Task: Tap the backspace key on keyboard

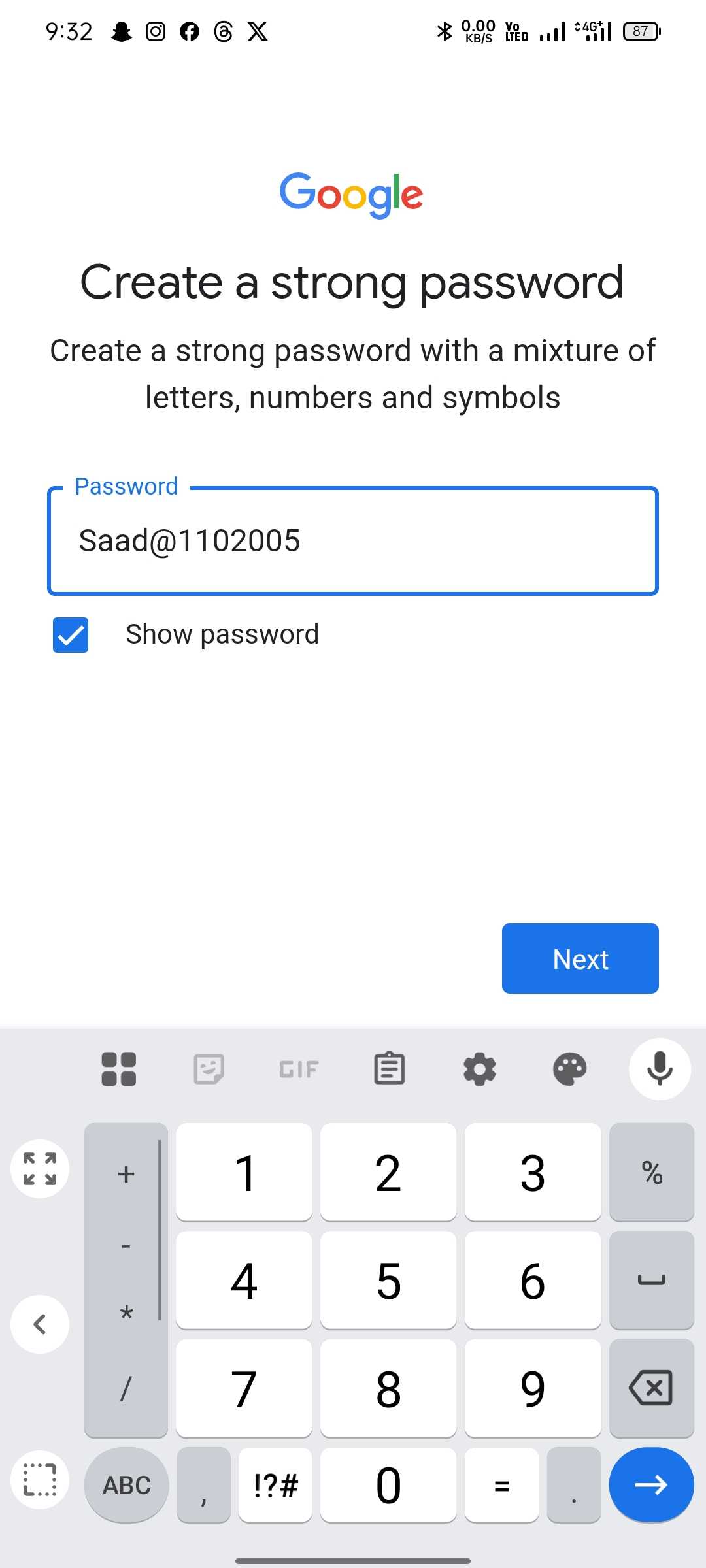Action: [x=651, y=1388]
